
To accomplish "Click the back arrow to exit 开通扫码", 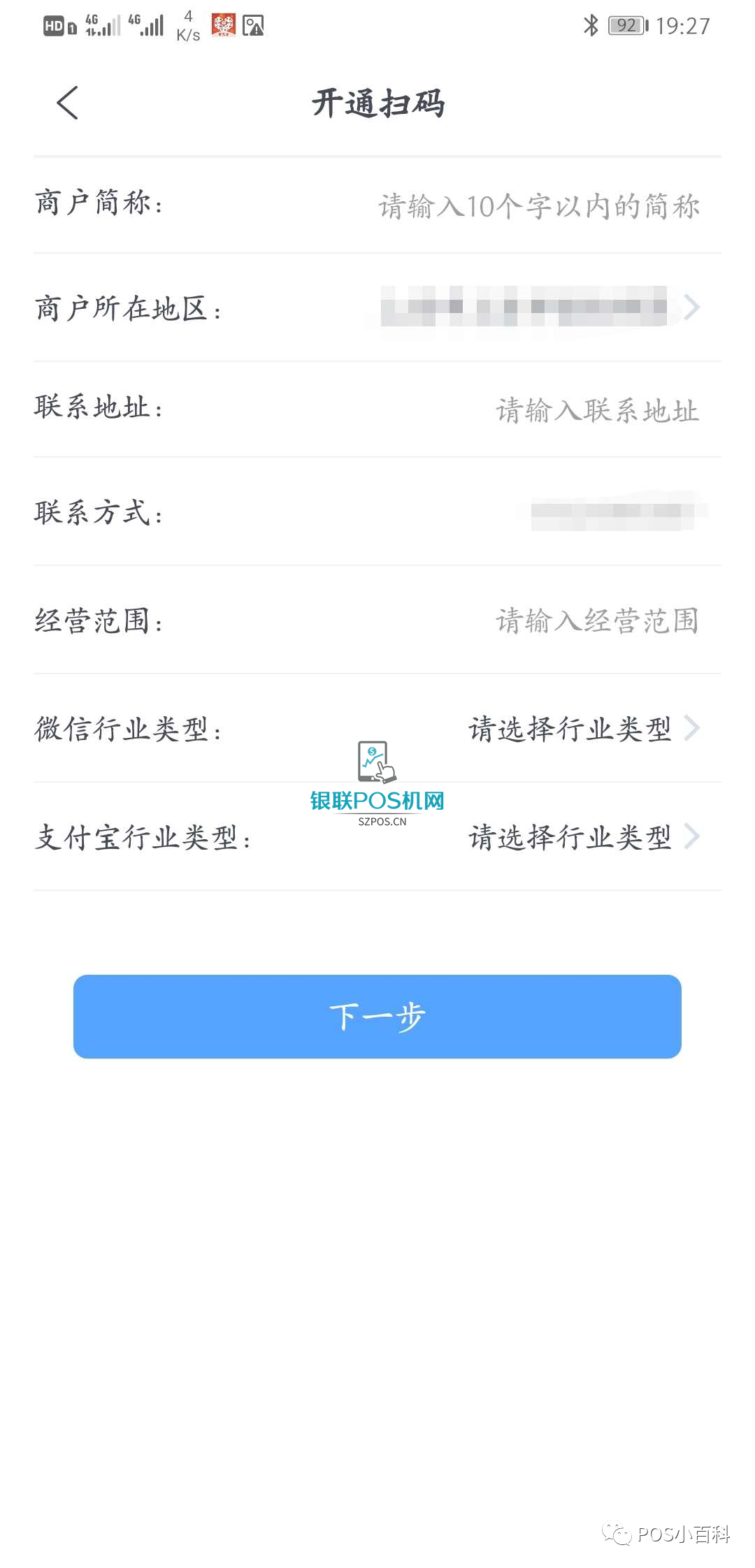I will [x=66, y=102].
